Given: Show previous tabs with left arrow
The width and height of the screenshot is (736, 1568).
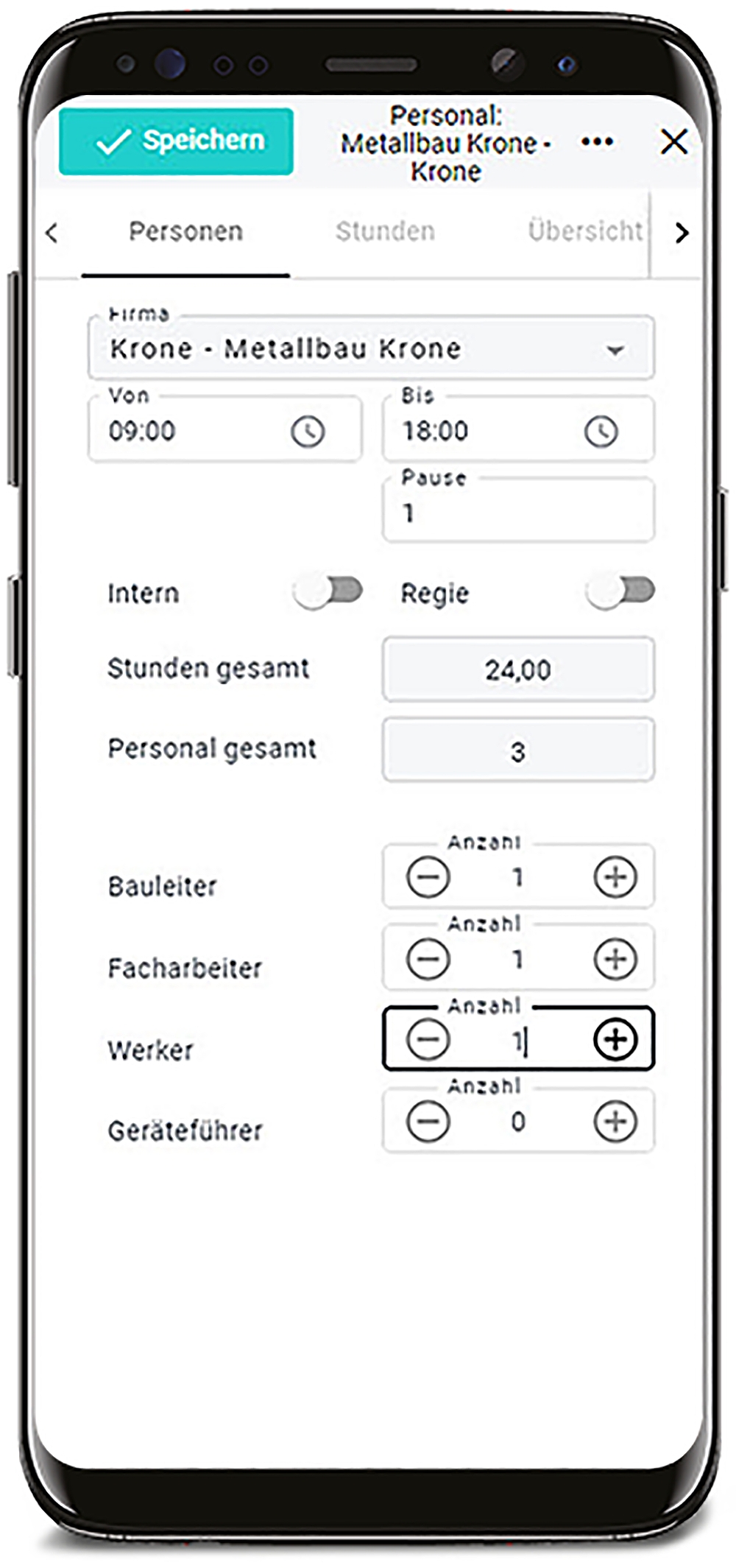Looking at the screenshot, I should pos(52,233).
